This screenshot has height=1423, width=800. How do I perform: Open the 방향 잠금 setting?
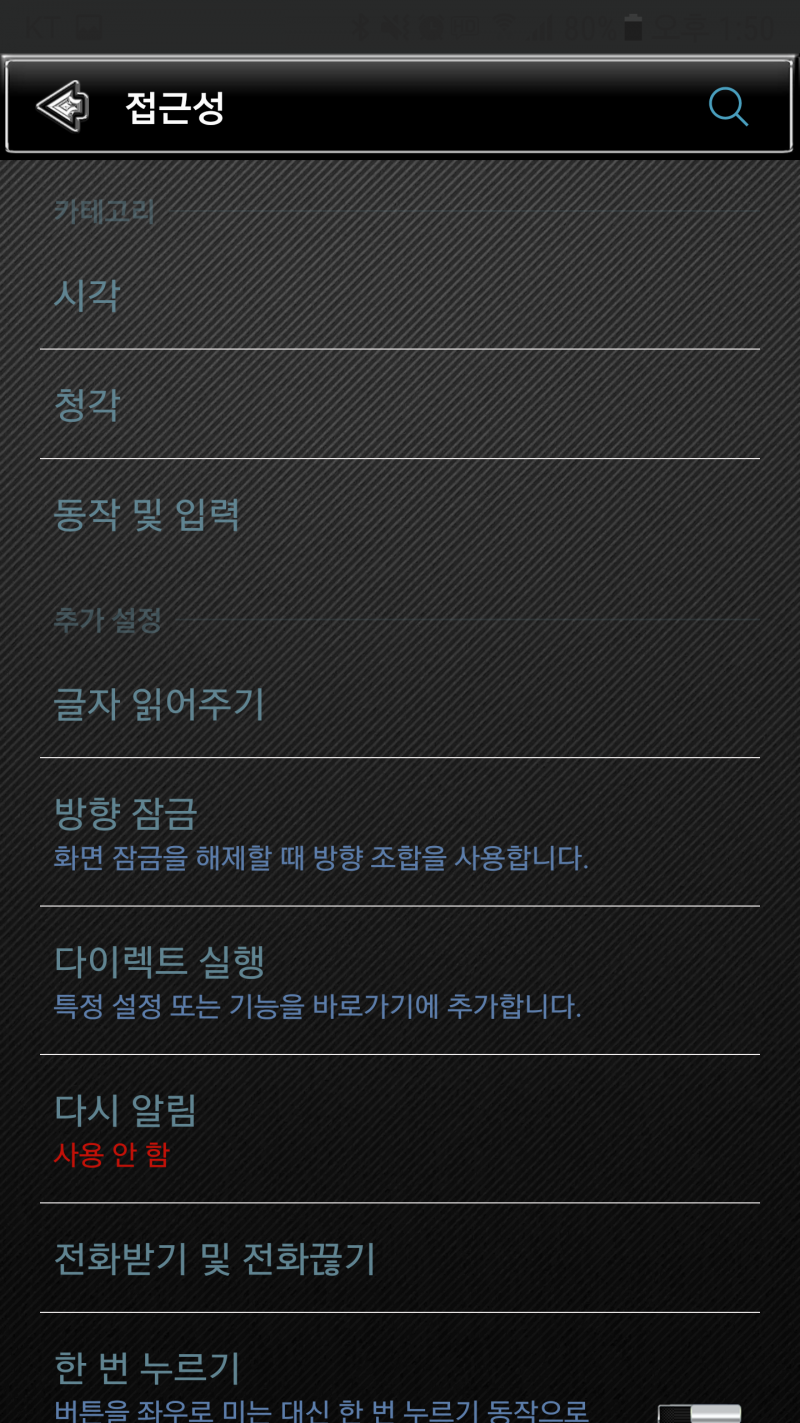tap(400, 832)
